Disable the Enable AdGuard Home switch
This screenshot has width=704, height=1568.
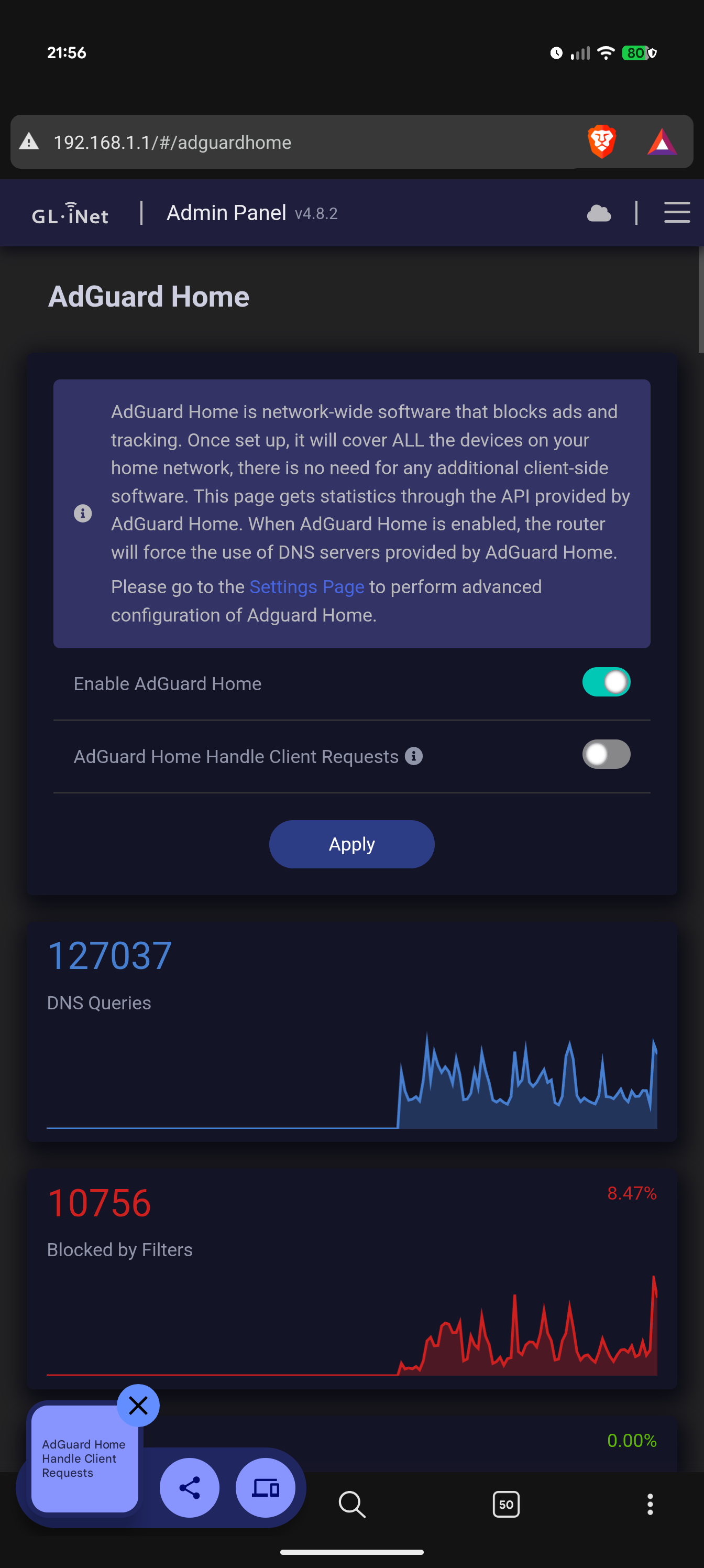click(x=606, y=682)
